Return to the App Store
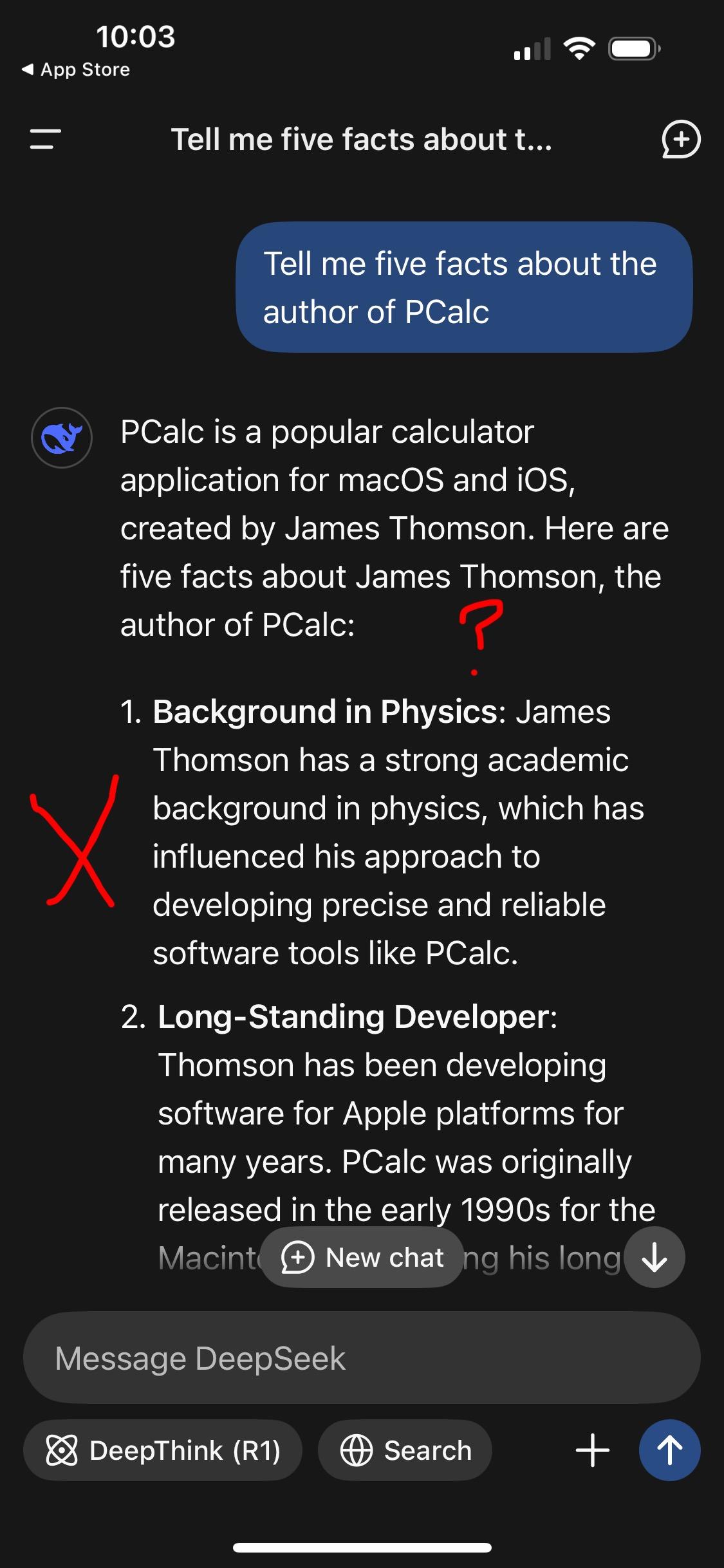The height and width of the screenshot is (1568, 724). point(76,70)
